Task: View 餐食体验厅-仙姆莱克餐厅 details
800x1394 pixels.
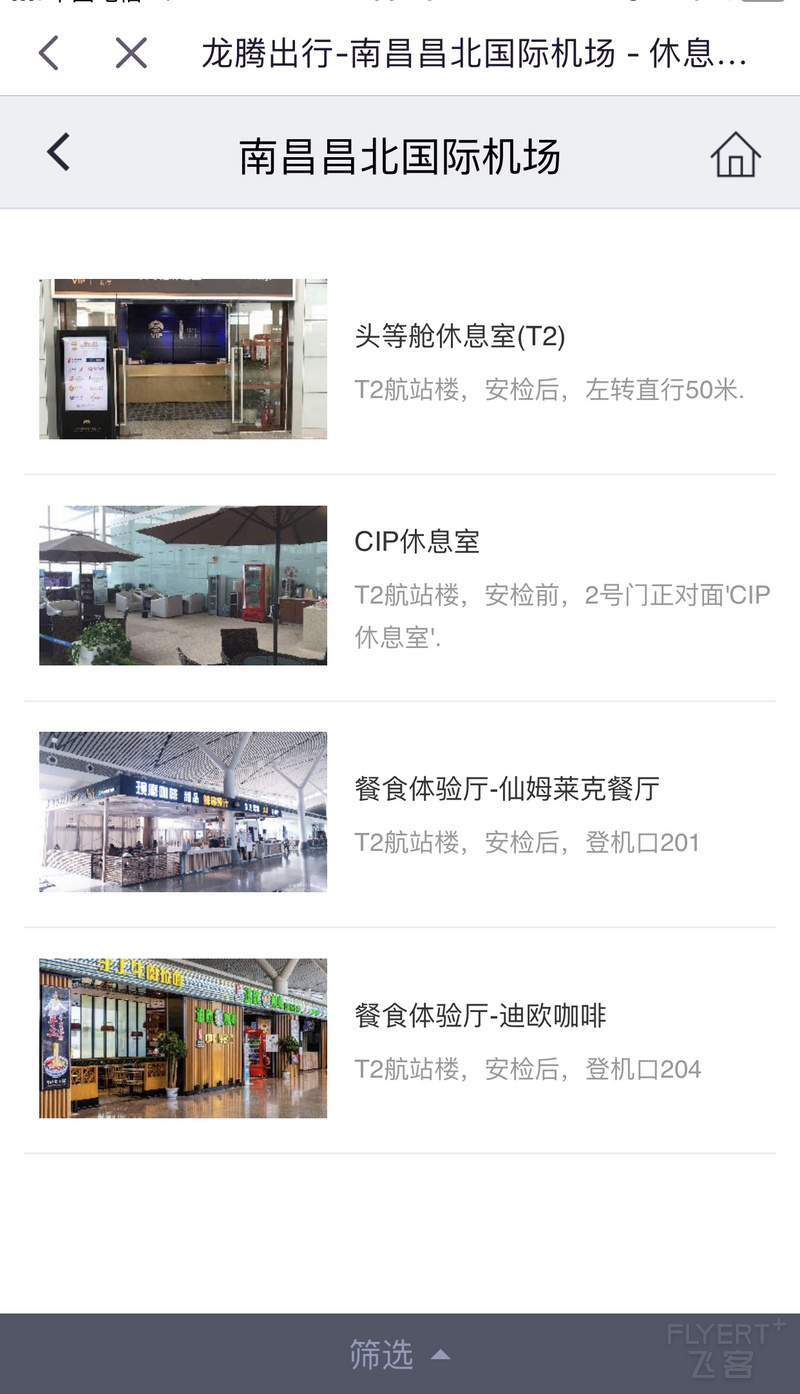Action: (x=400, y=814)
